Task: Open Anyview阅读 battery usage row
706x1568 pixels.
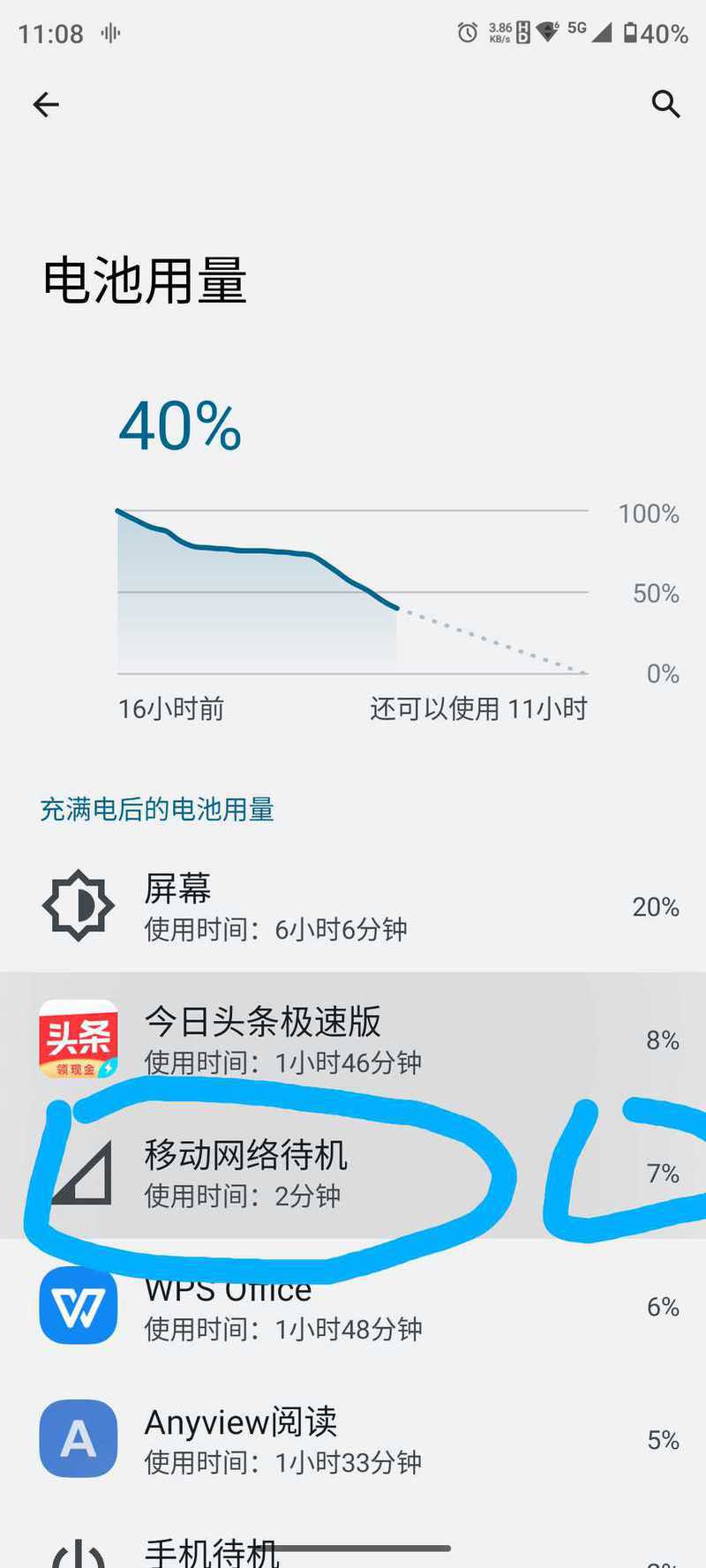Action: point(353,1439)
